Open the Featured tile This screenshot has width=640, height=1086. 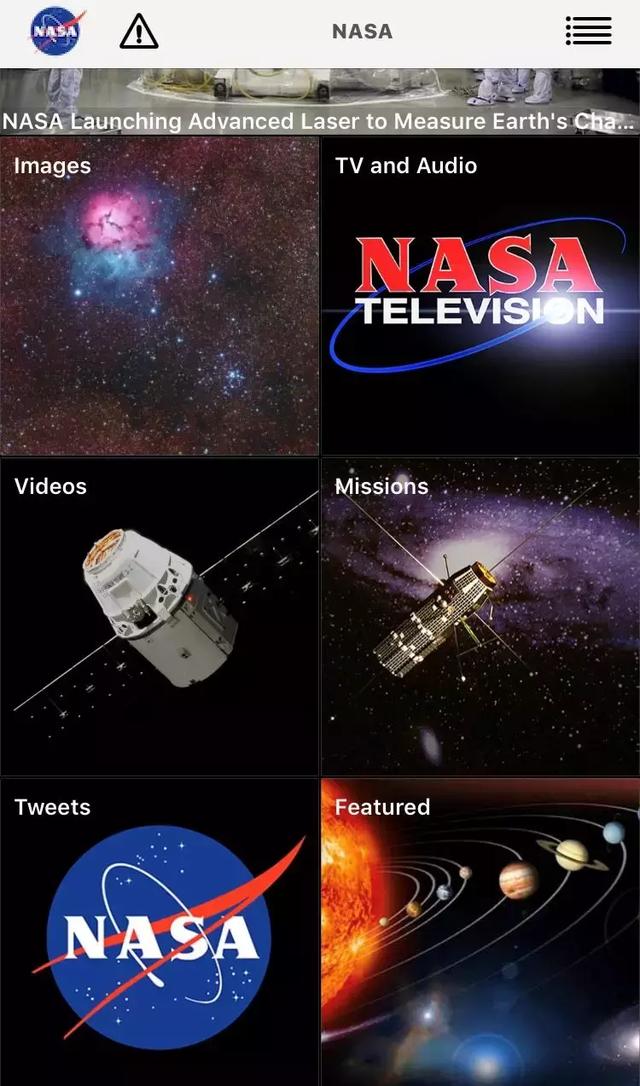click(480, 932)
